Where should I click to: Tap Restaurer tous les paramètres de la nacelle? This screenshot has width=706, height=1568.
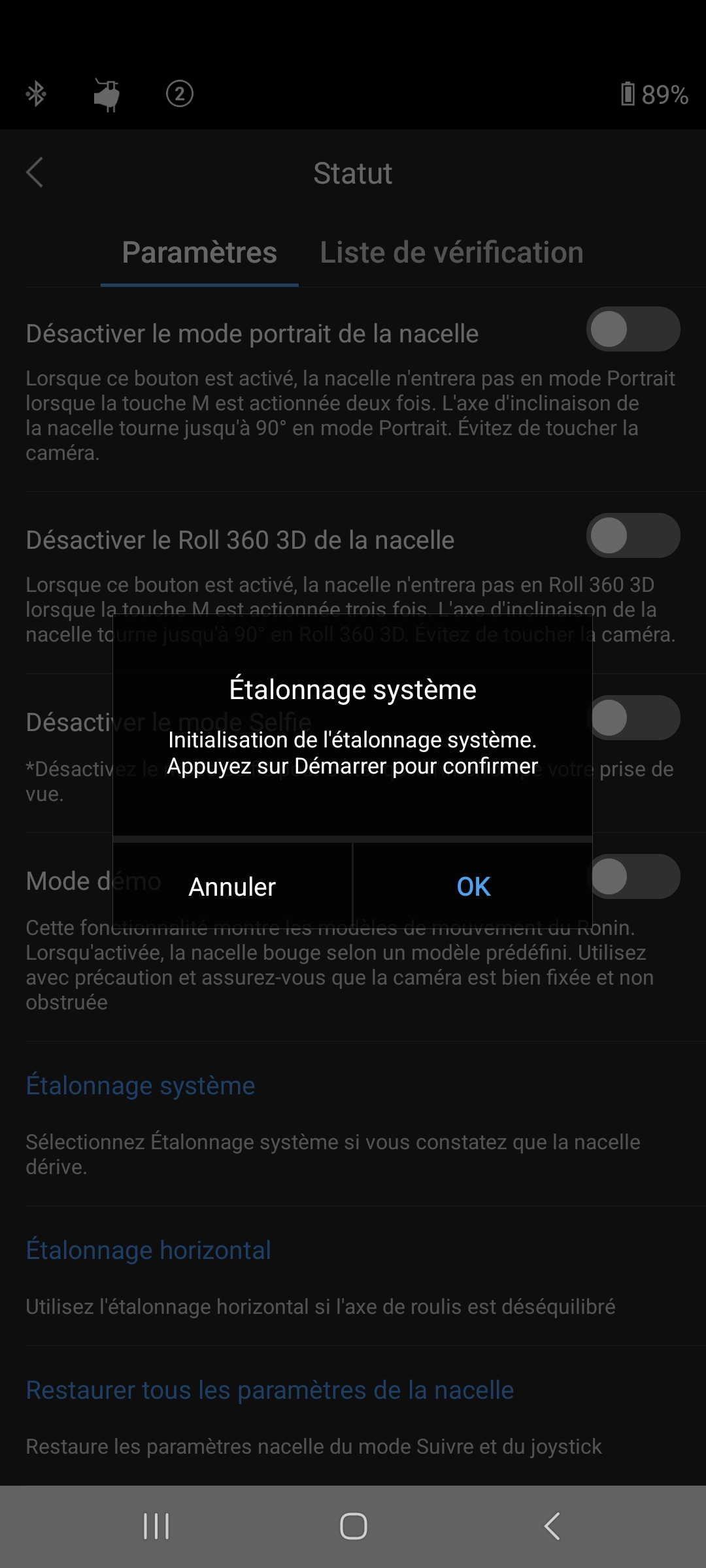(x=270, y=1390)
